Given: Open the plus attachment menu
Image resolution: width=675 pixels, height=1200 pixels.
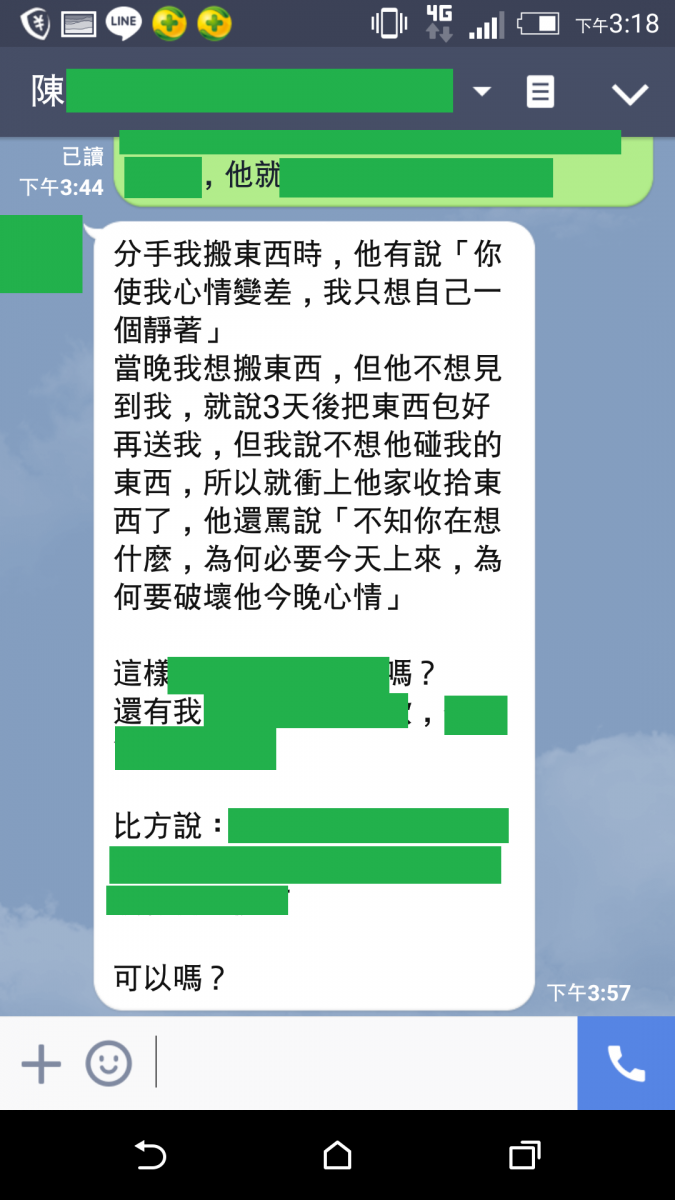Looking at the screenshot, I should (41, 1063).
